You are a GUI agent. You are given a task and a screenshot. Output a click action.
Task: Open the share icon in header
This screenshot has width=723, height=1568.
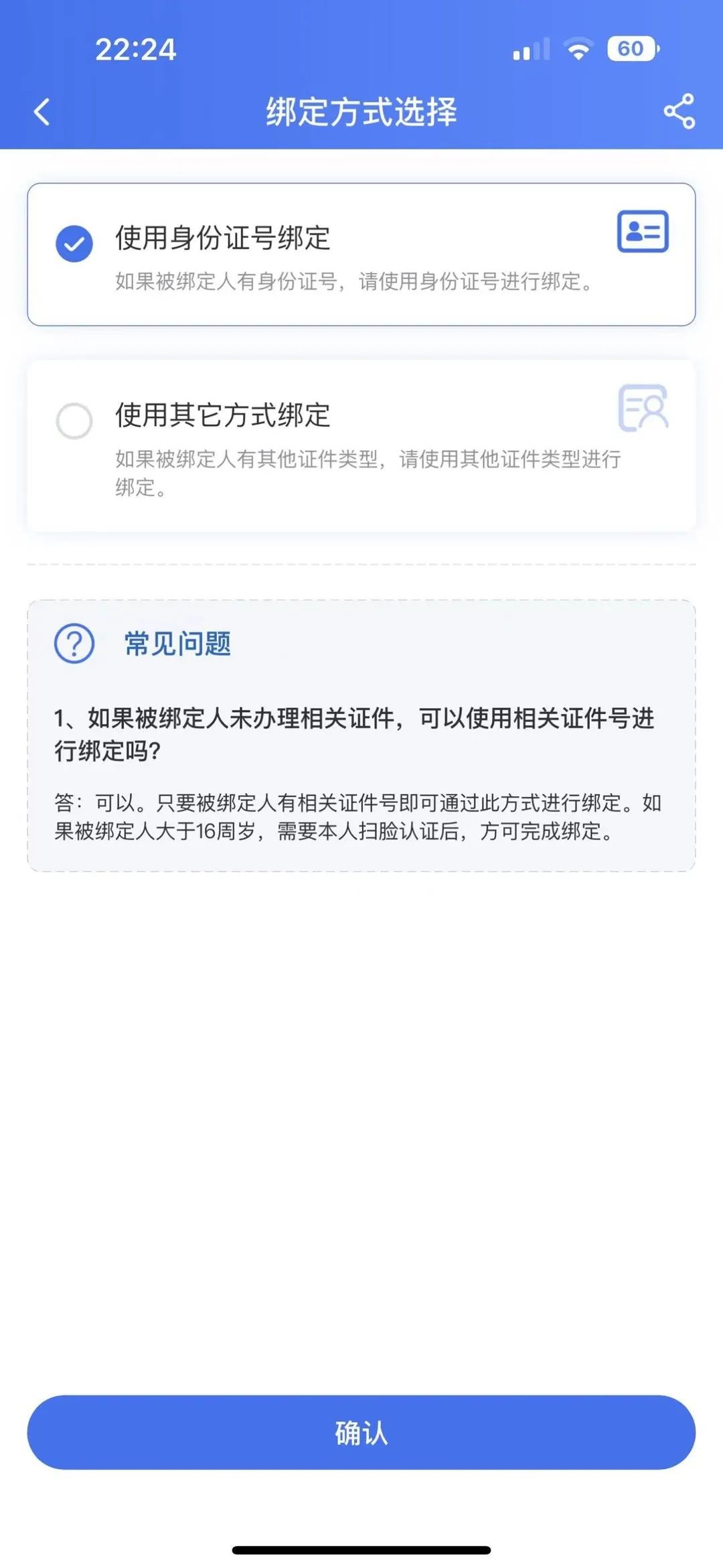point(679,112)
